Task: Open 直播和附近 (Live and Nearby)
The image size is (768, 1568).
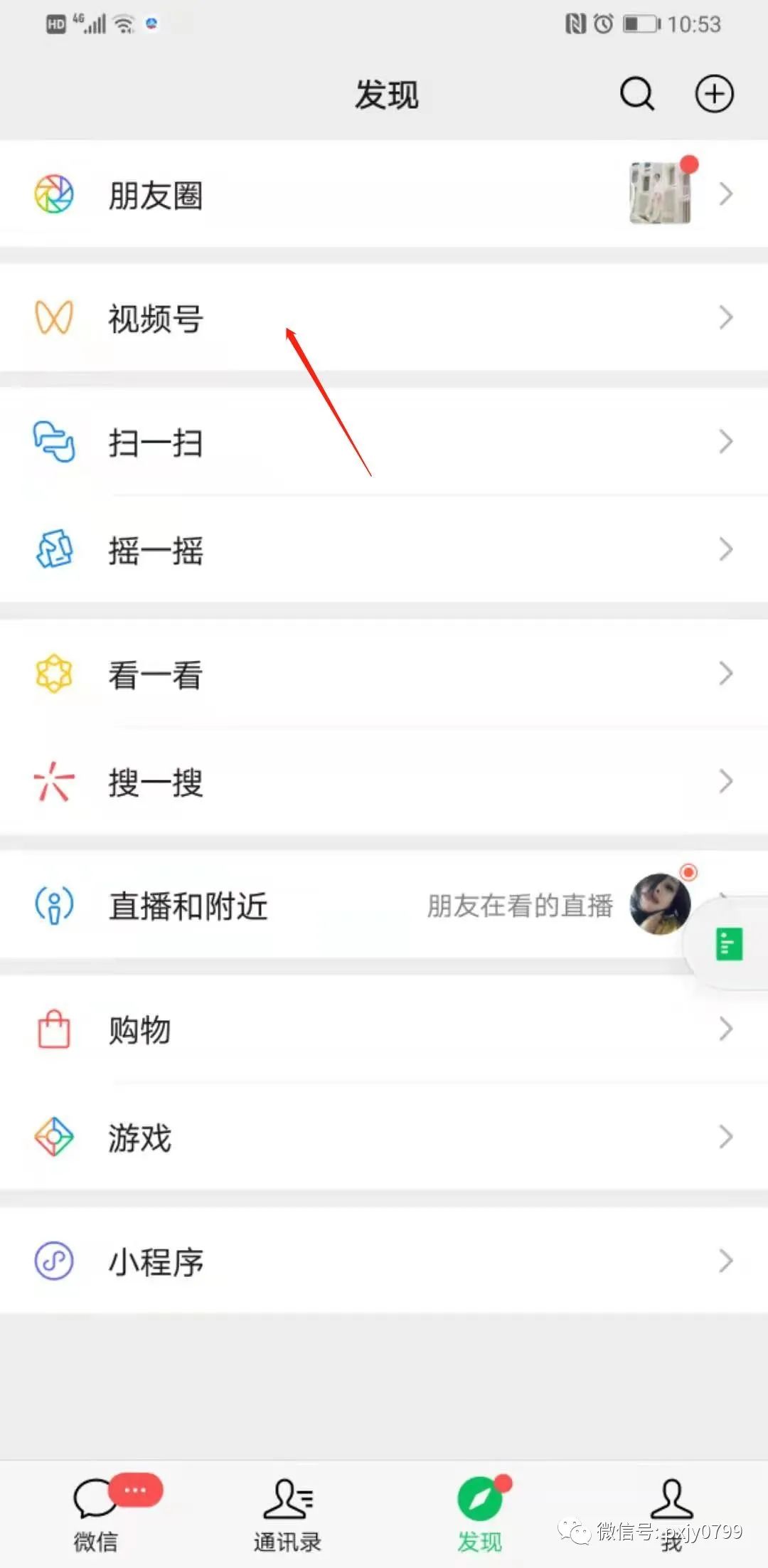Action: (320, 906)
